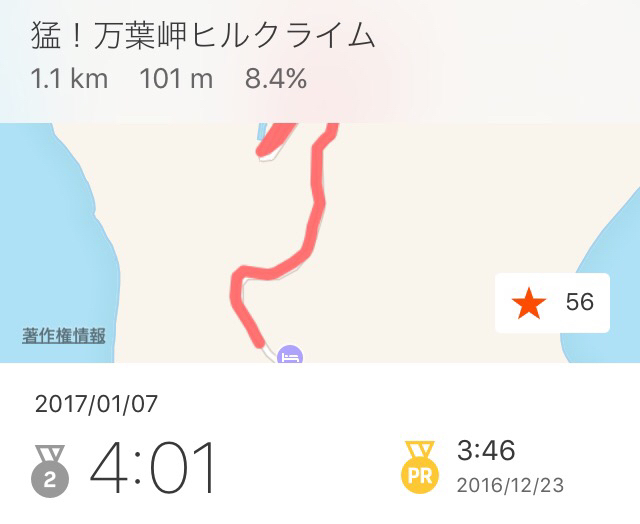Open the 著作権情報 copyright link
This screenshot has height=524, width=640.
(x=64, y=336)
